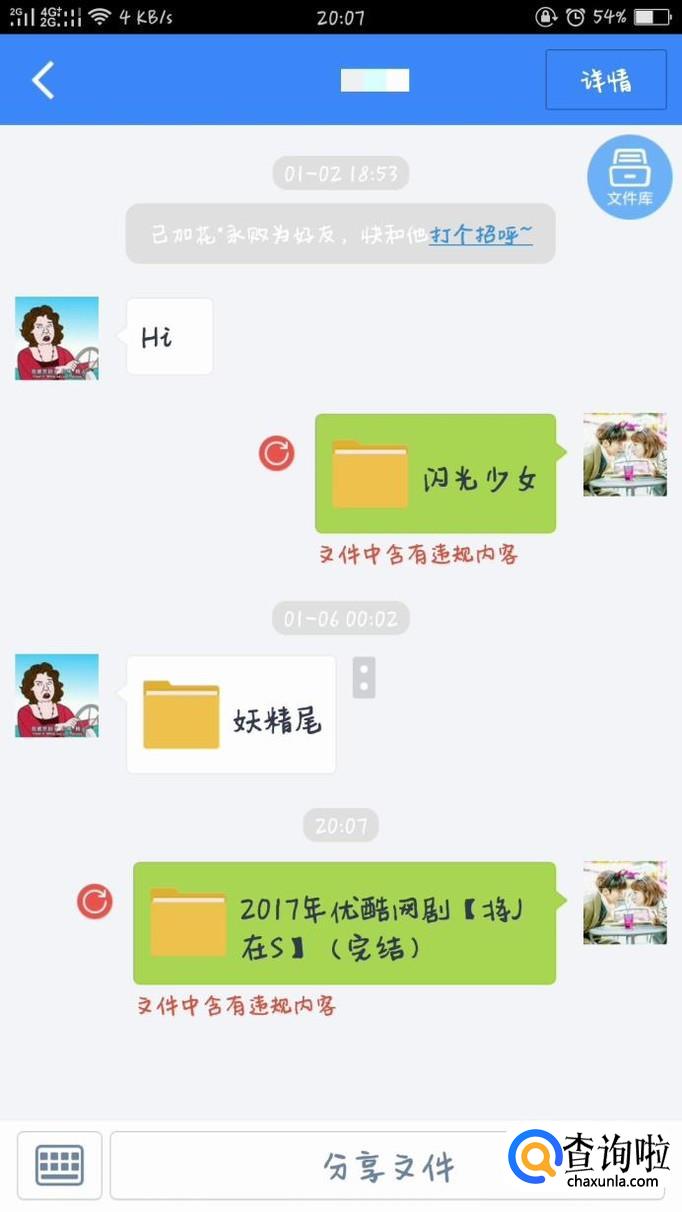The height and width of the screenshot is (1212, 682).
Task: Go back using the header arrow
Action: (x=43, y=80)
